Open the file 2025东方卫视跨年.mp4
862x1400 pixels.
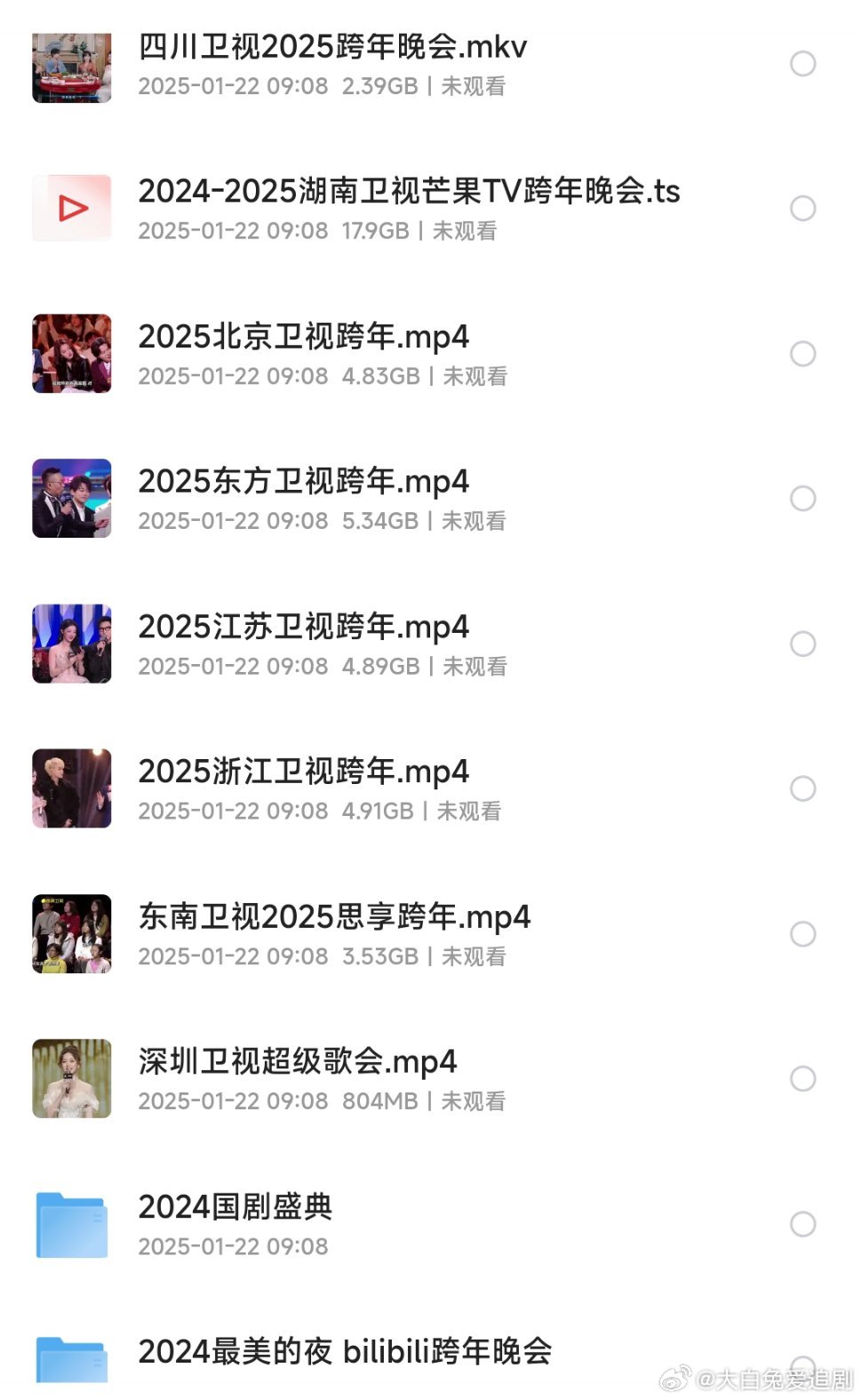click(x=304, y=482)
